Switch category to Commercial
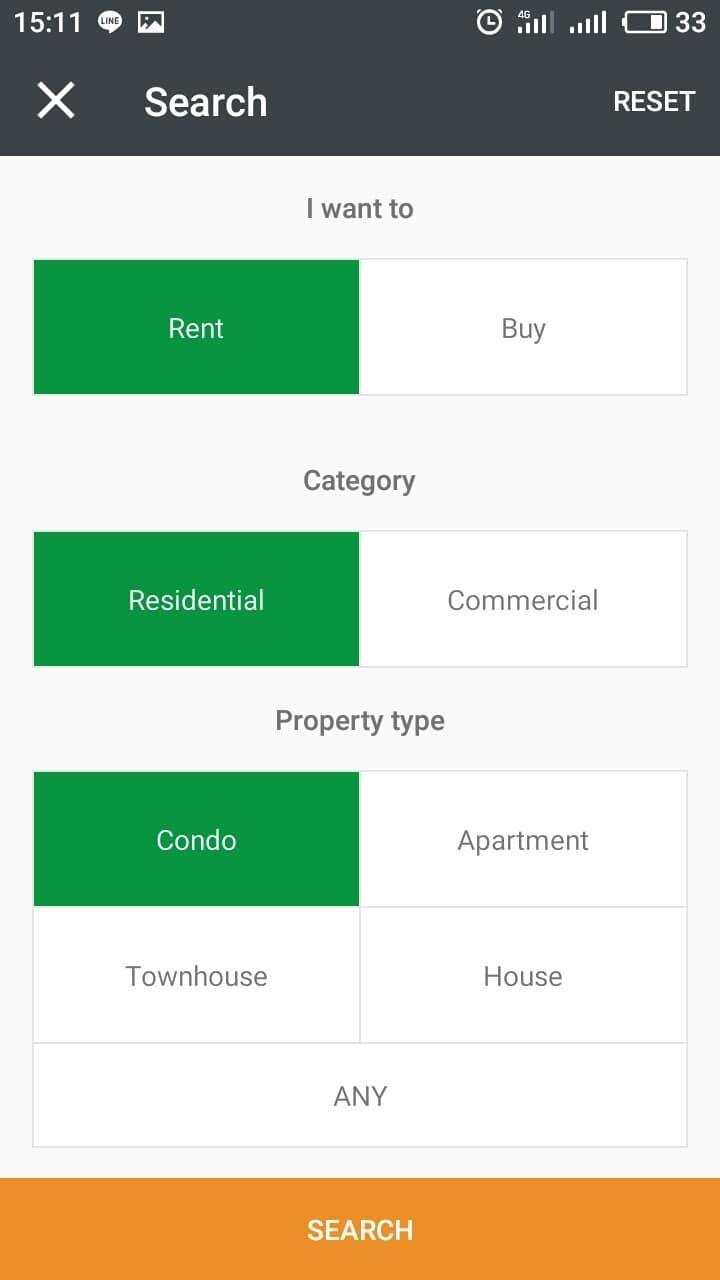 523,600
